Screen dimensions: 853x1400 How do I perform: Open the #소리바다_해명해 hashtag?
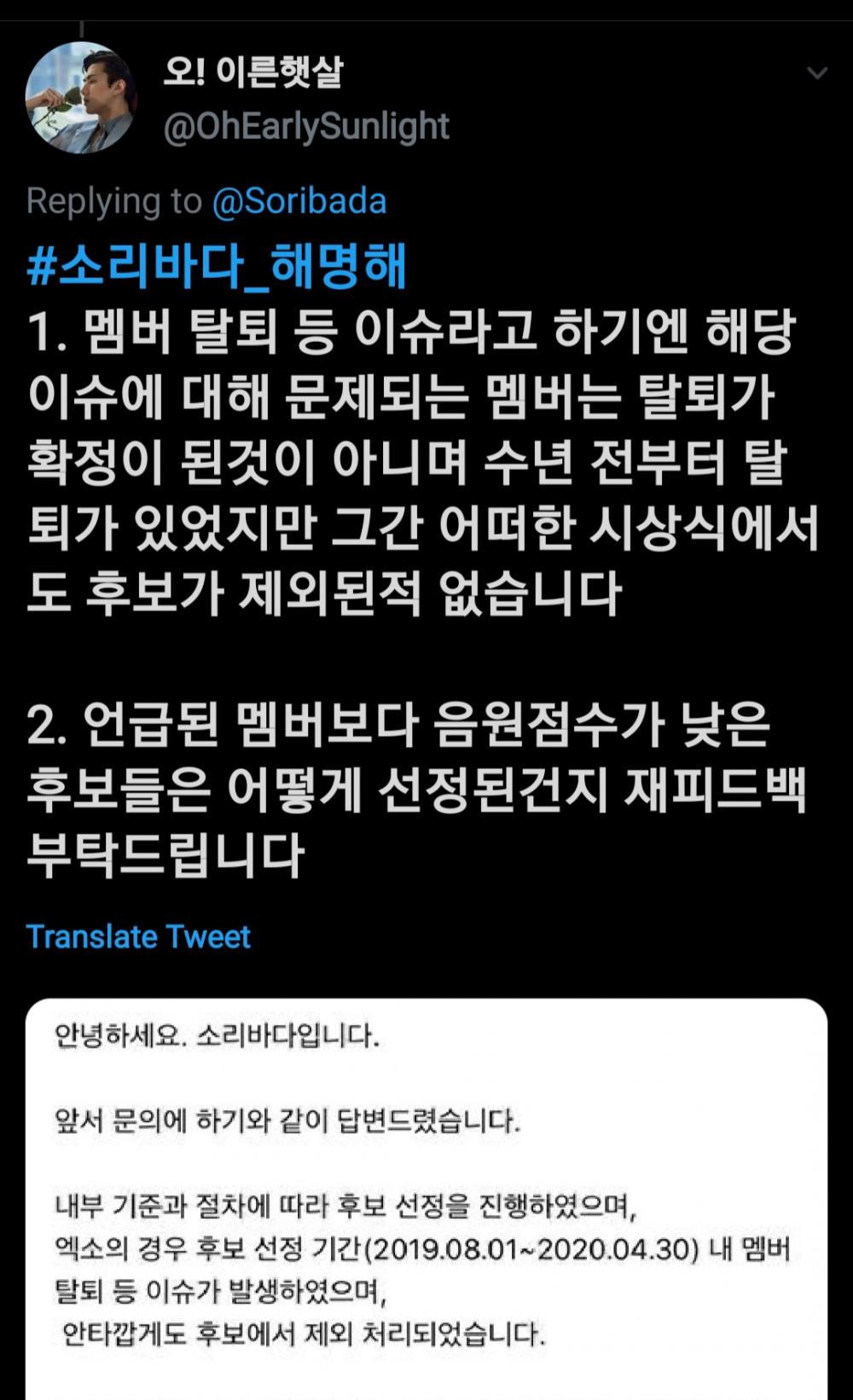[x=217, y=267]
